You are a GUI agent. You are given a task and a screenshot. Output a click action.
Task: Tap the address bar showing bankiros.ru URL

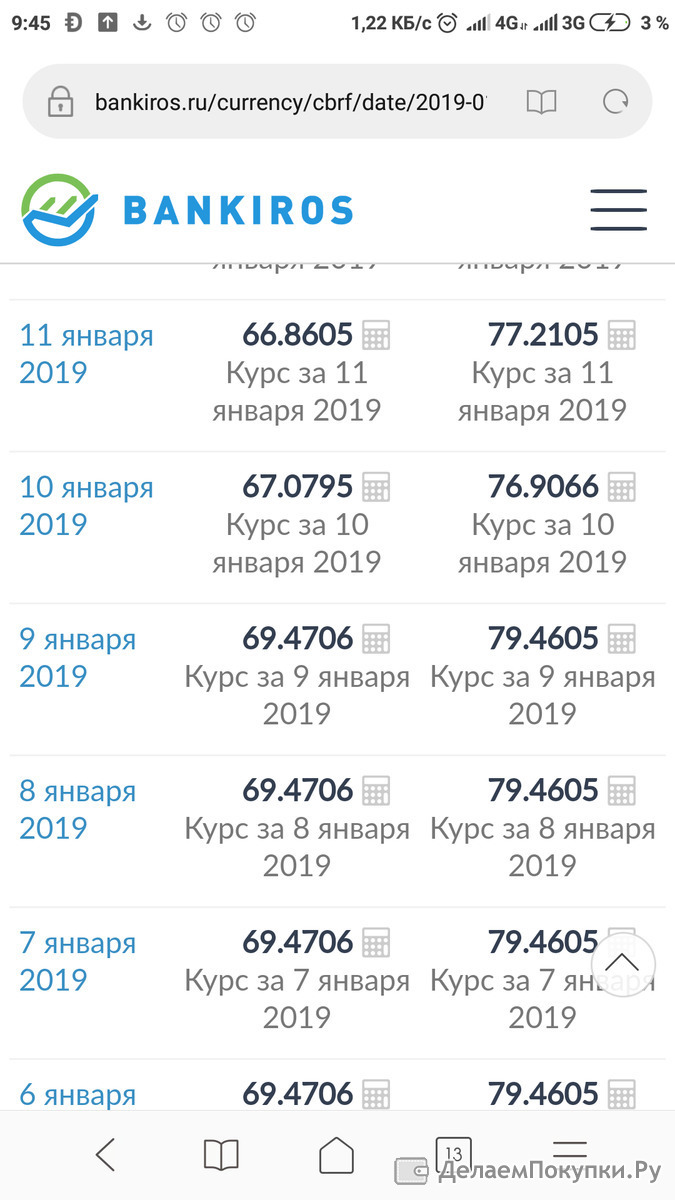tap(290, 101)
